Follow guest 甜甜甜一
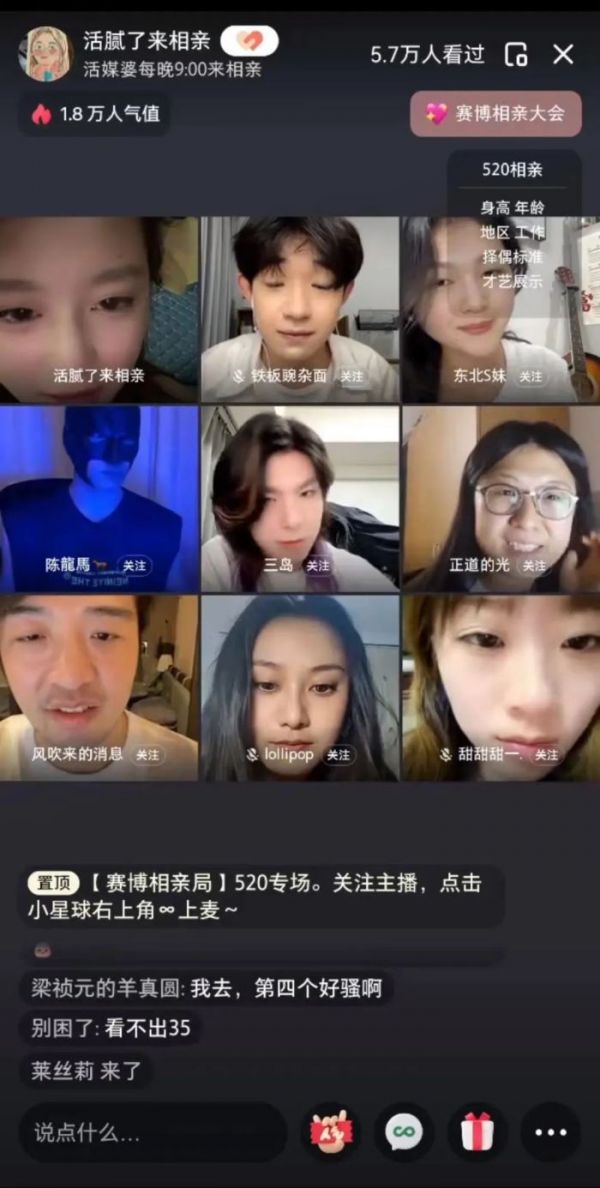600x1188 pixels. (x=546, y=755)
